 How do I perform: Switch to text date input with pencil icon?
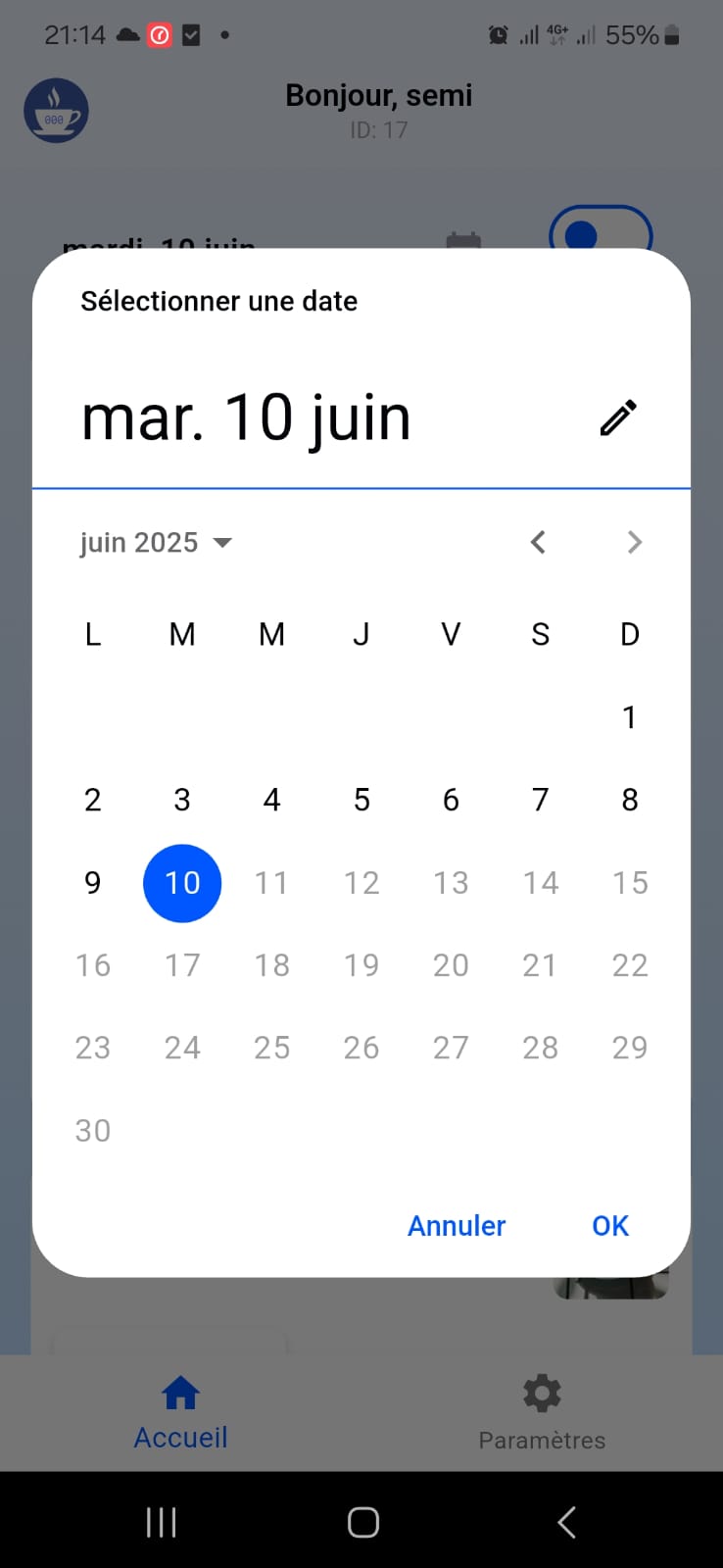(x=618, y=417)
